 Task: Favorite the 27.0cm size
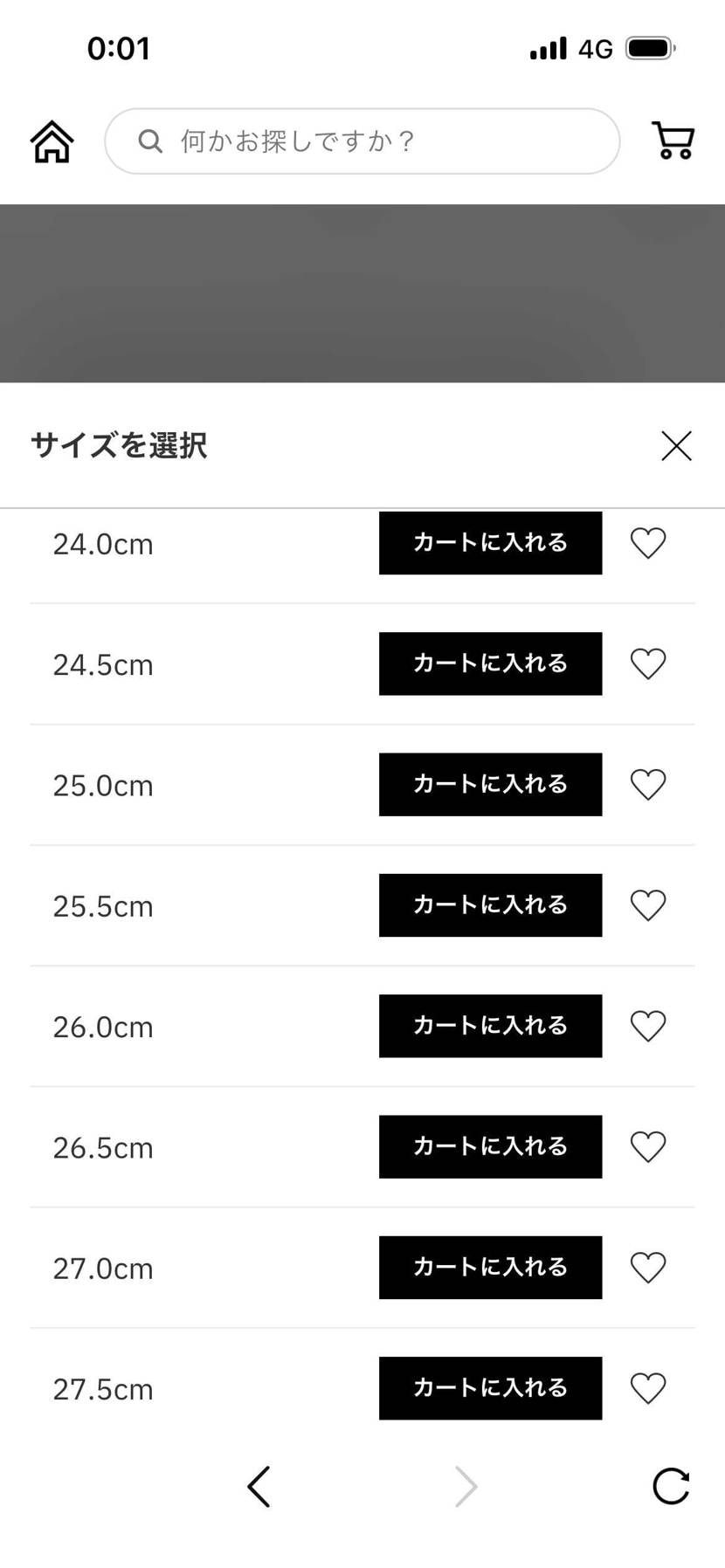click(648, 1267)
